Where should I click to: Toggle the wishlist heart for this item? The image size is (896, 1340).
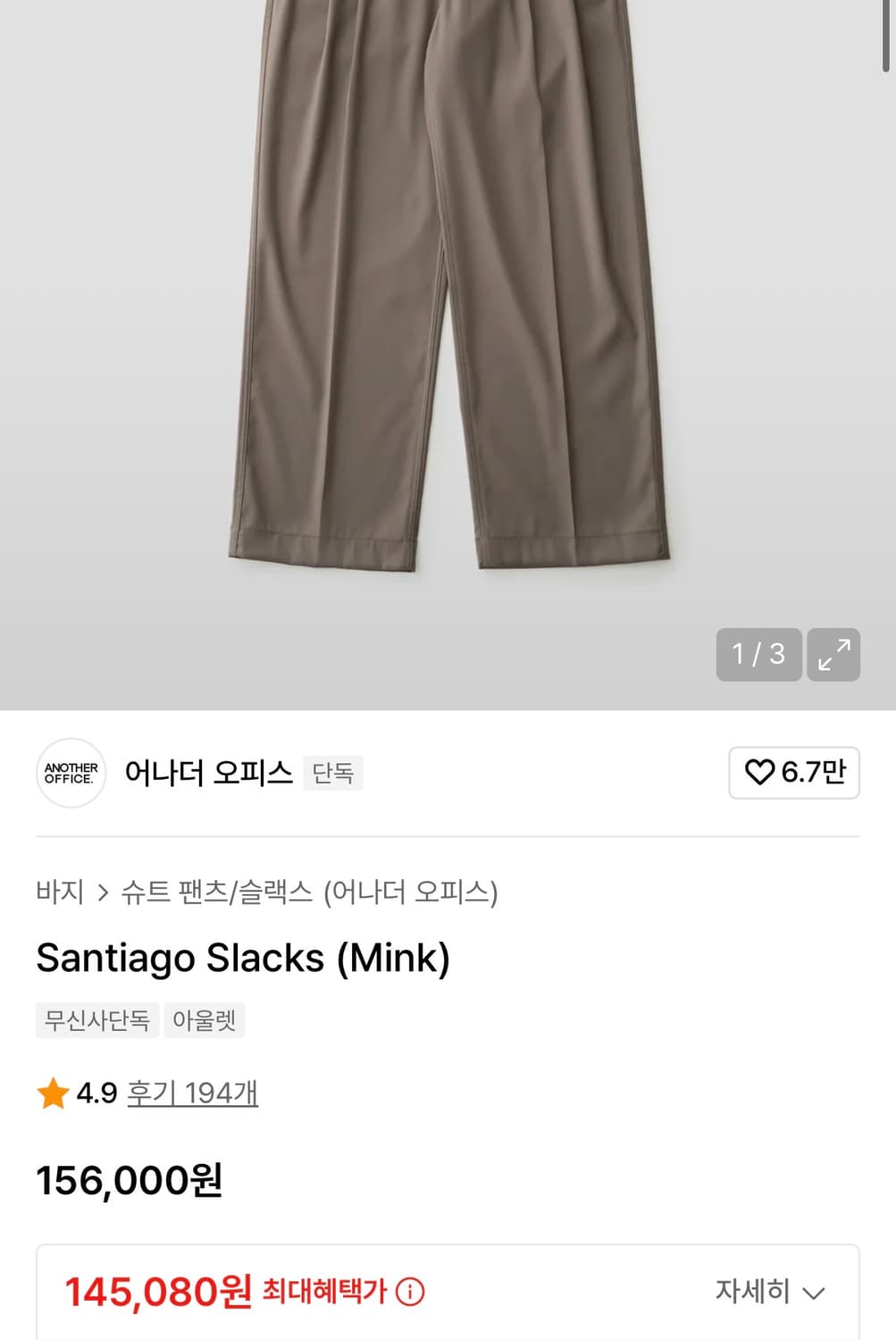758,775
